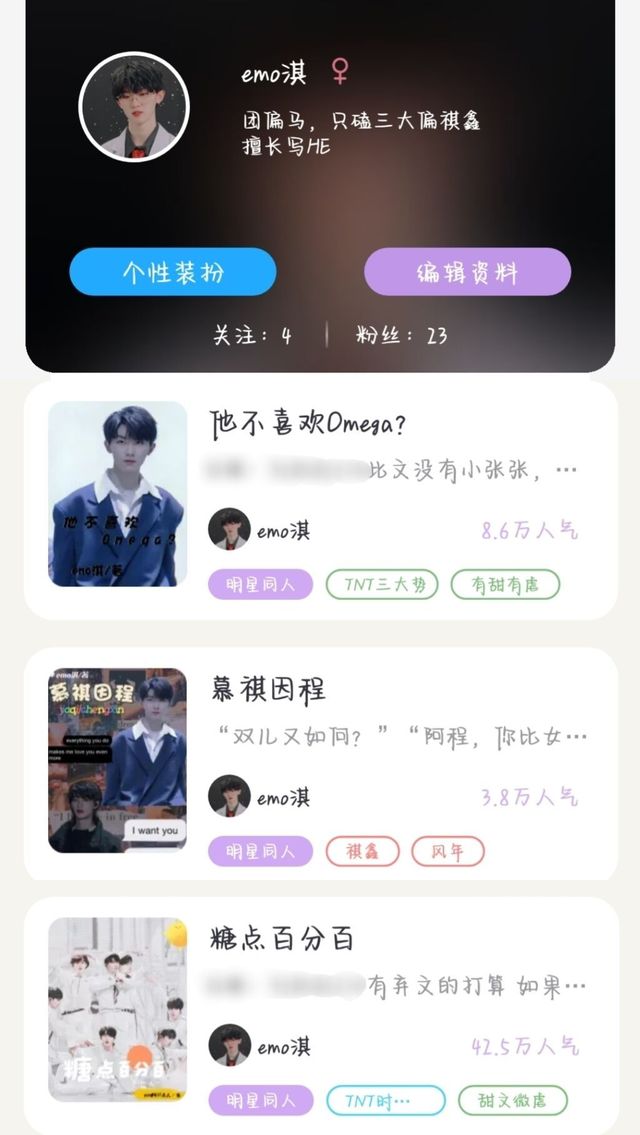Select the TNT三大势 tag
Image resolution: width=640 pixels, height=1135 pixels.
(382, 584)
